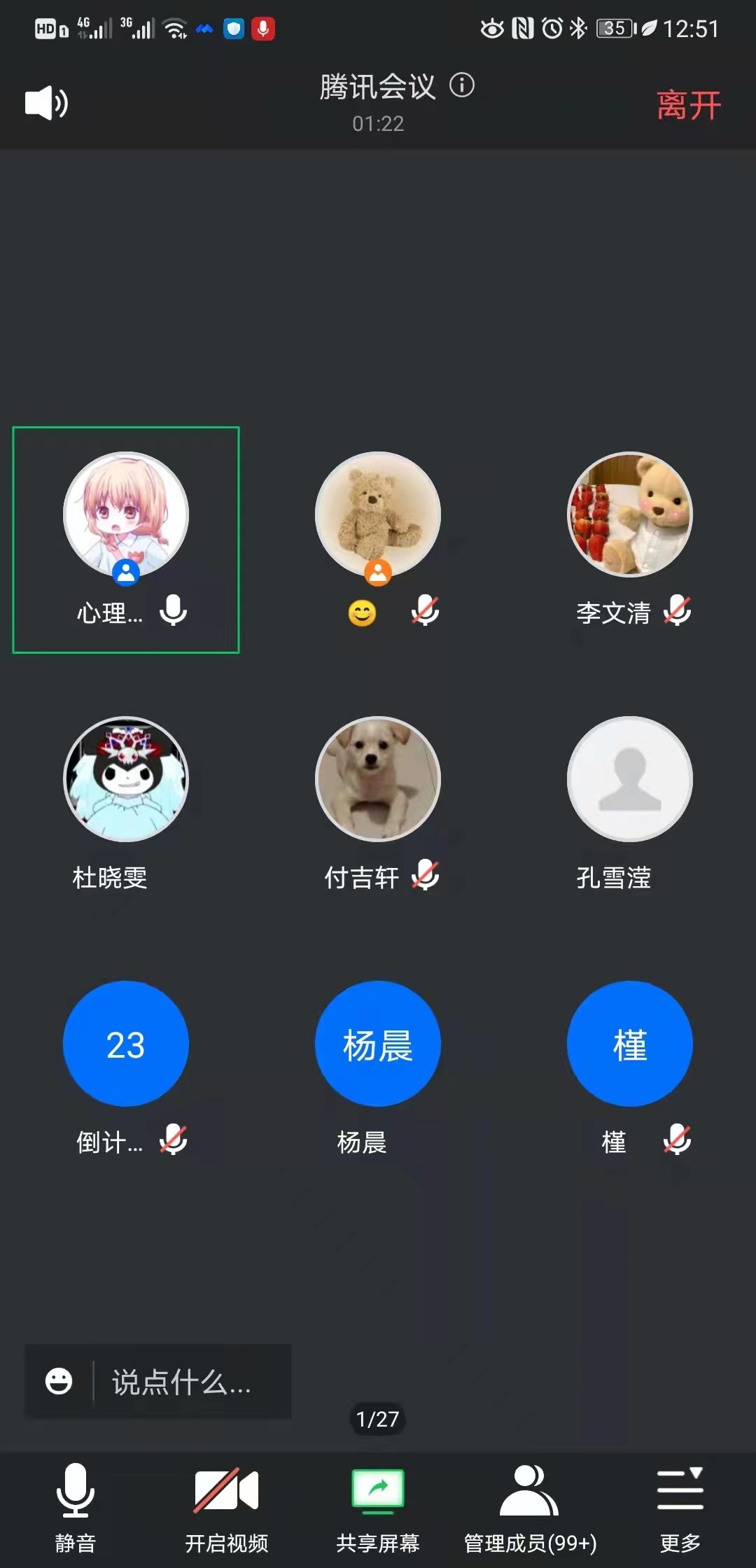
Task: Toggle the speaker audio icon
Action: coord(46,103)
